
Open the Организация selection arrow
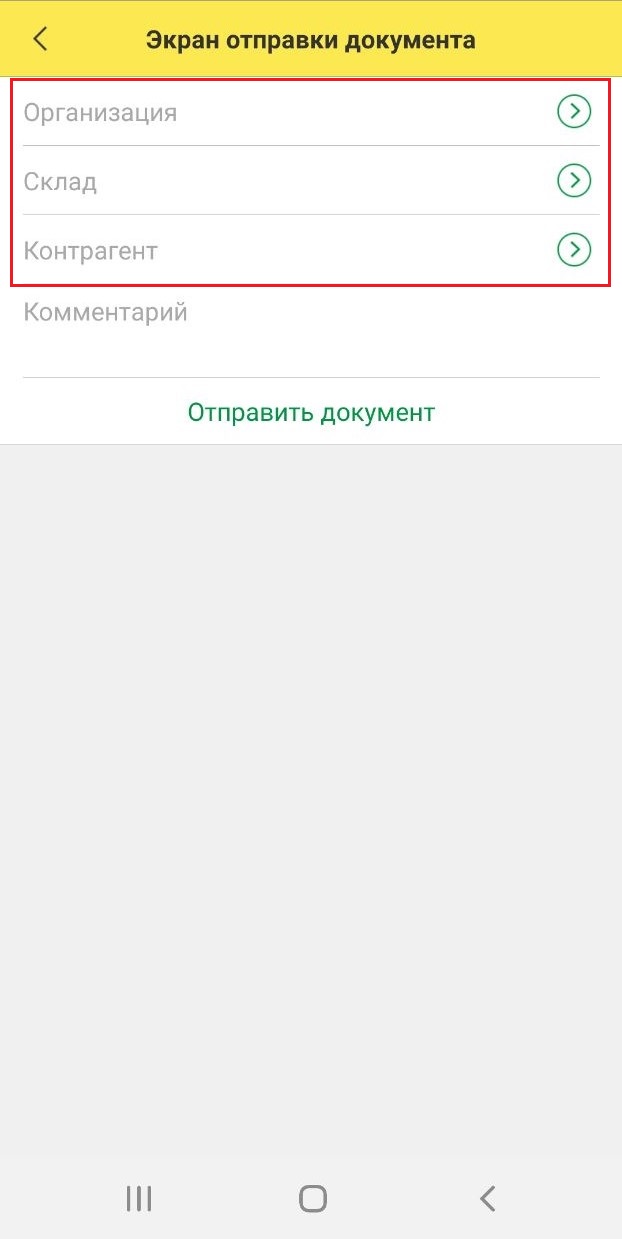pos(573,112)
